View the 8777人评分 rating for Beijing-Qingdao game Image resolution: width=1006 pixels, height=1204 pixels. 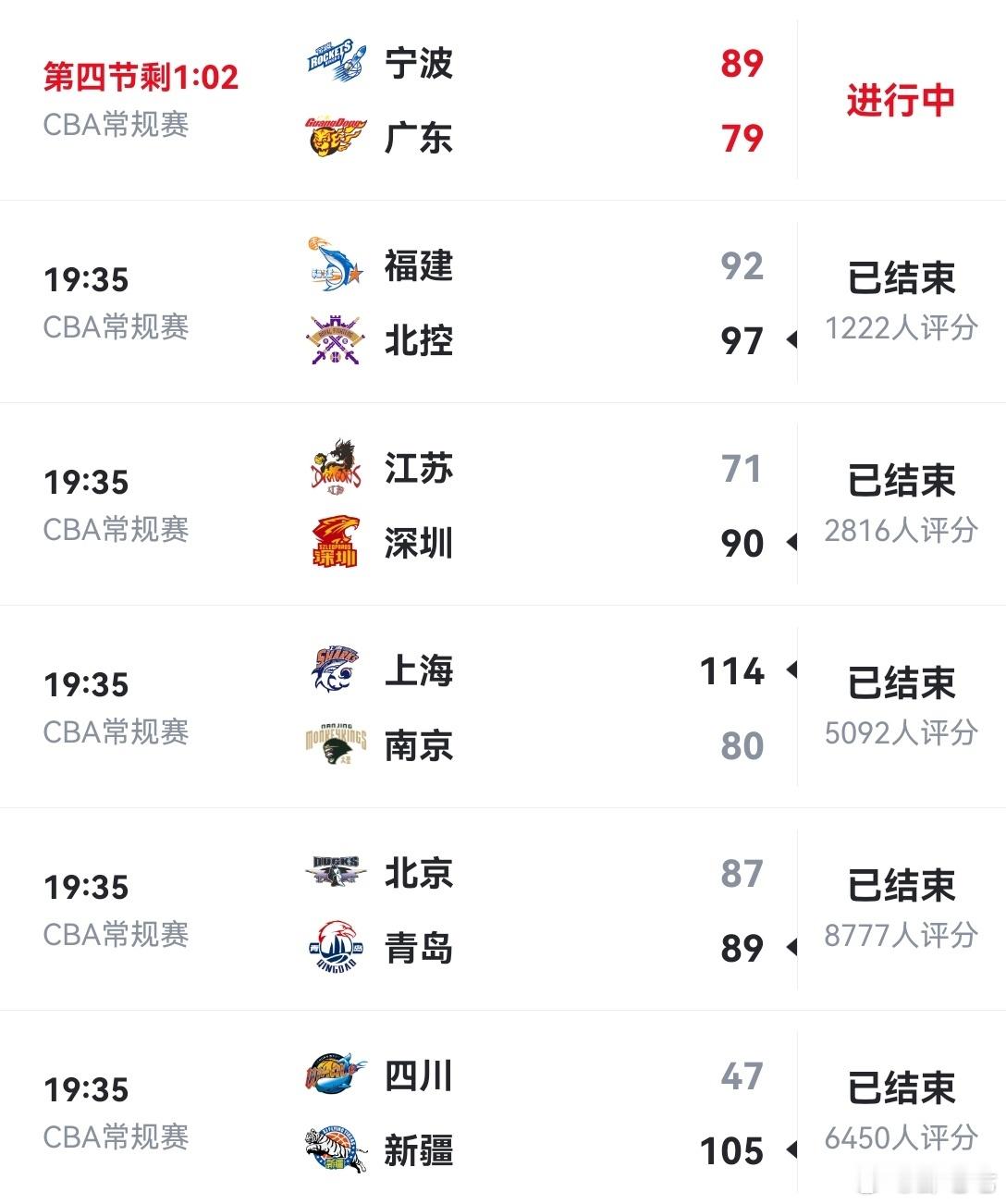point(900,936)
